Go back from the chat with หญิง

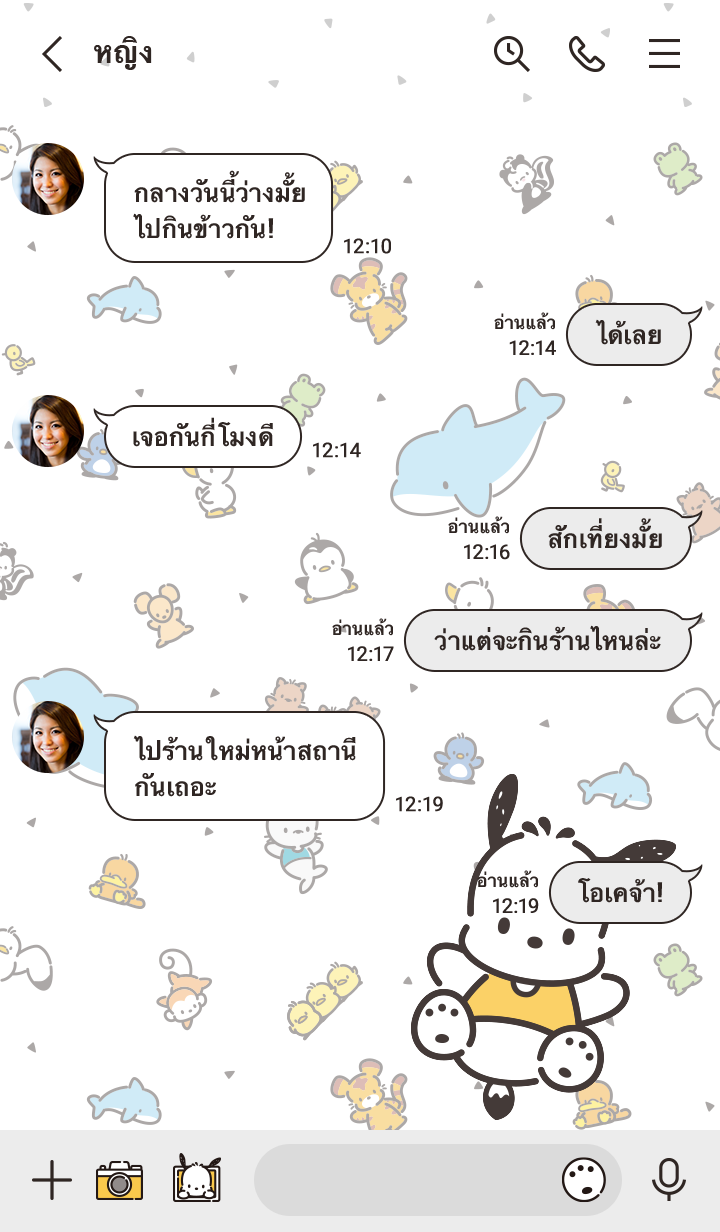point(52,54)
